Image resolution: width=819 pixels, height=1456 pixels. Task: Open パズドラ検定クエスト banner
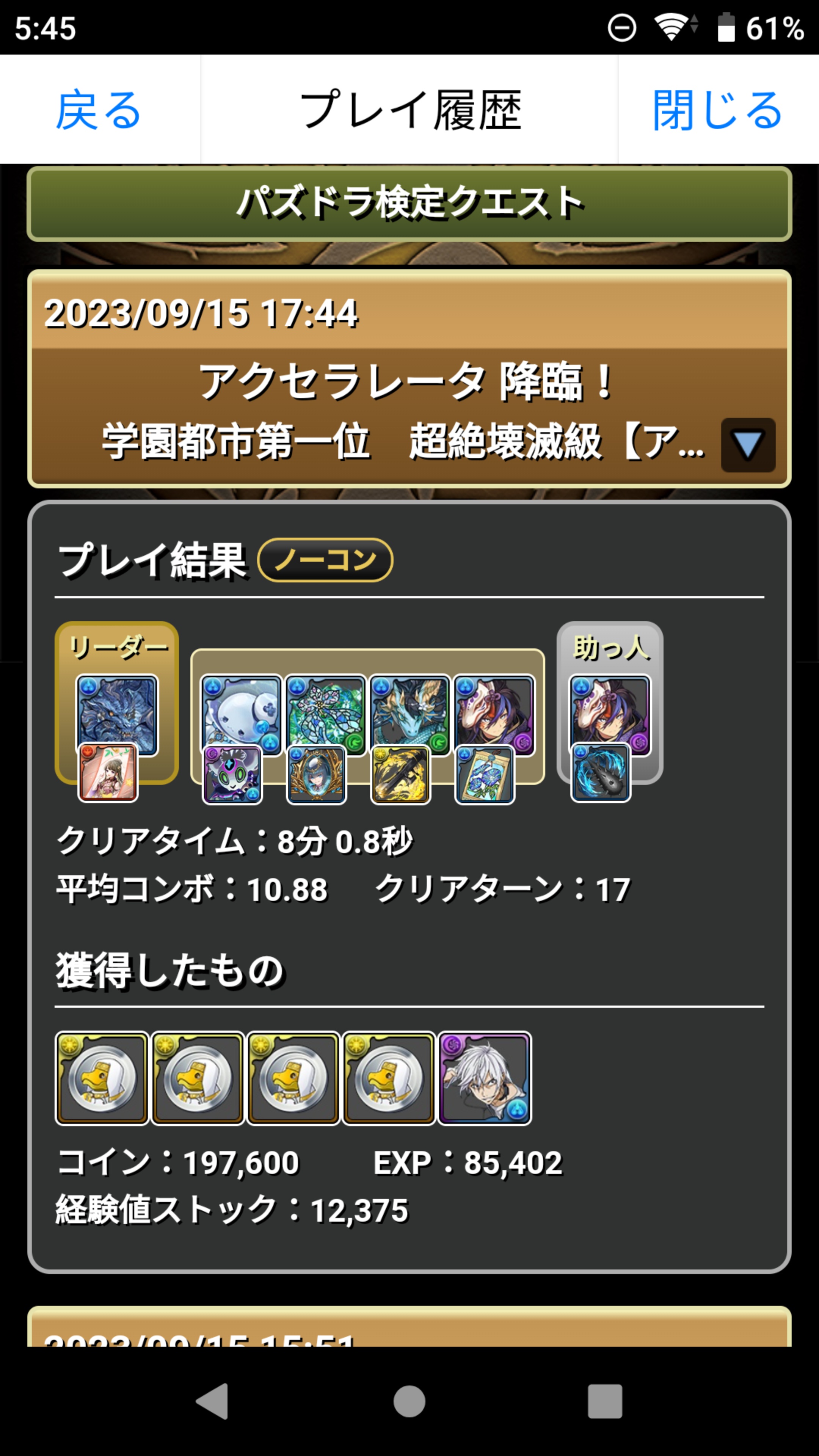(x=409, y=204)
